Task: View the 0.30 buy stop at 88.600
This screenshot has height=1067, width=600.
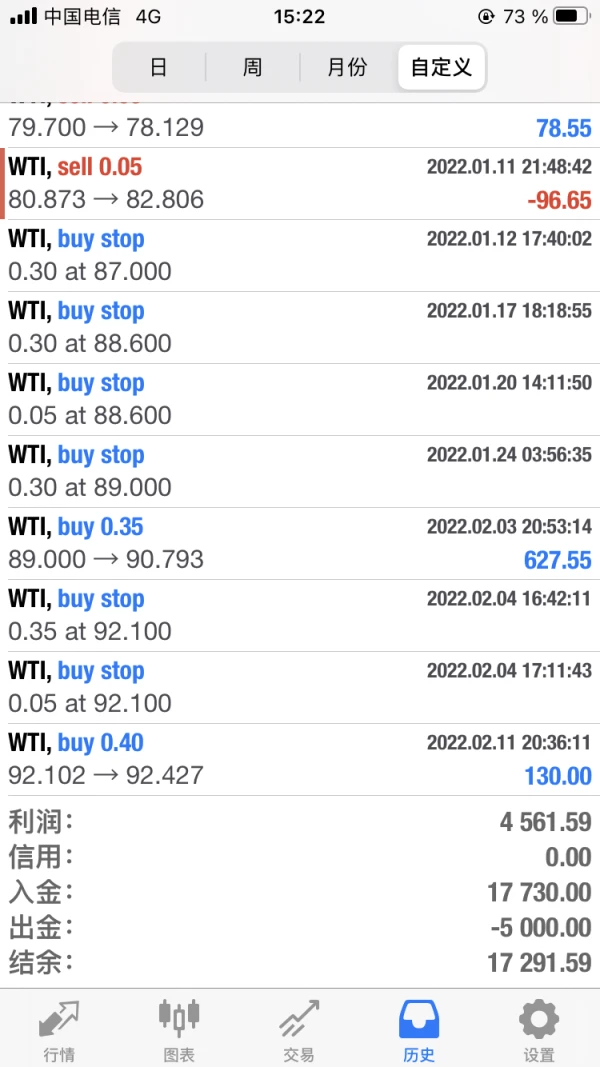Action: click(x=300, y=327)
